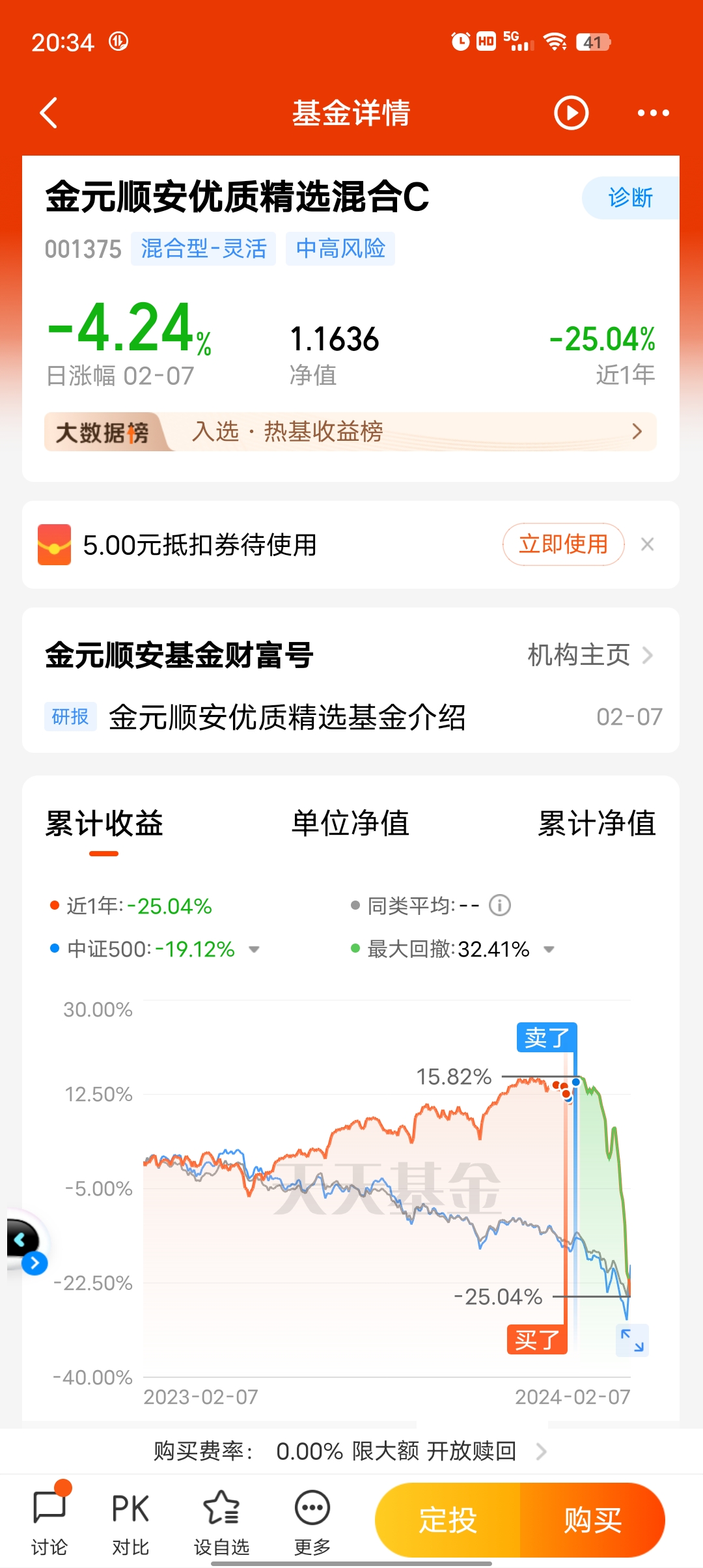Show info about 同类平均
Viewport: 703px width, 1568px height.
500,905
